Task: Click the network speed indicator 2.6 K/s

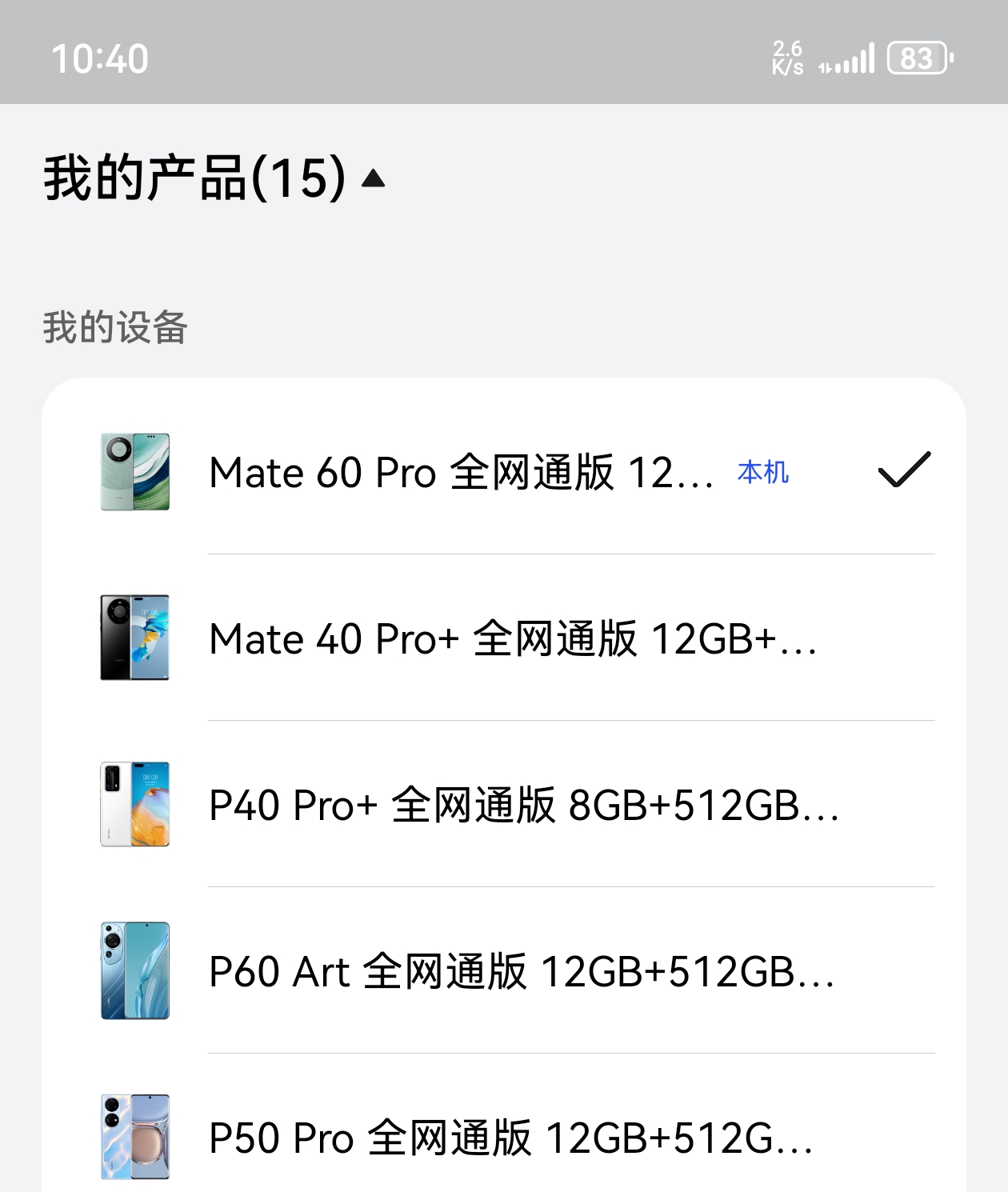Action: click(x=786, y=56)
